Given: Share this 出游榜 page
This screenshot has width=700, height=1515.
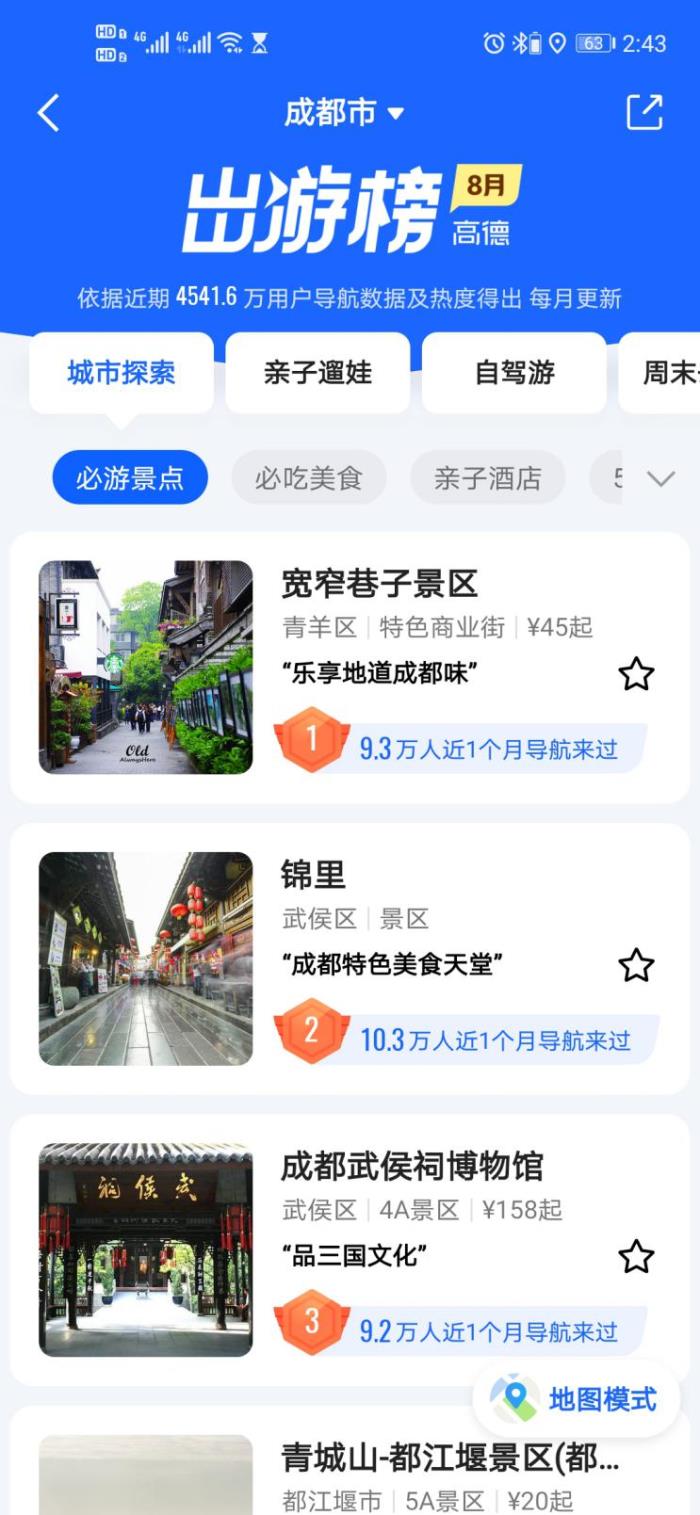Looking at the screenshot, I should pyautogui.click(x=644, y=113).
